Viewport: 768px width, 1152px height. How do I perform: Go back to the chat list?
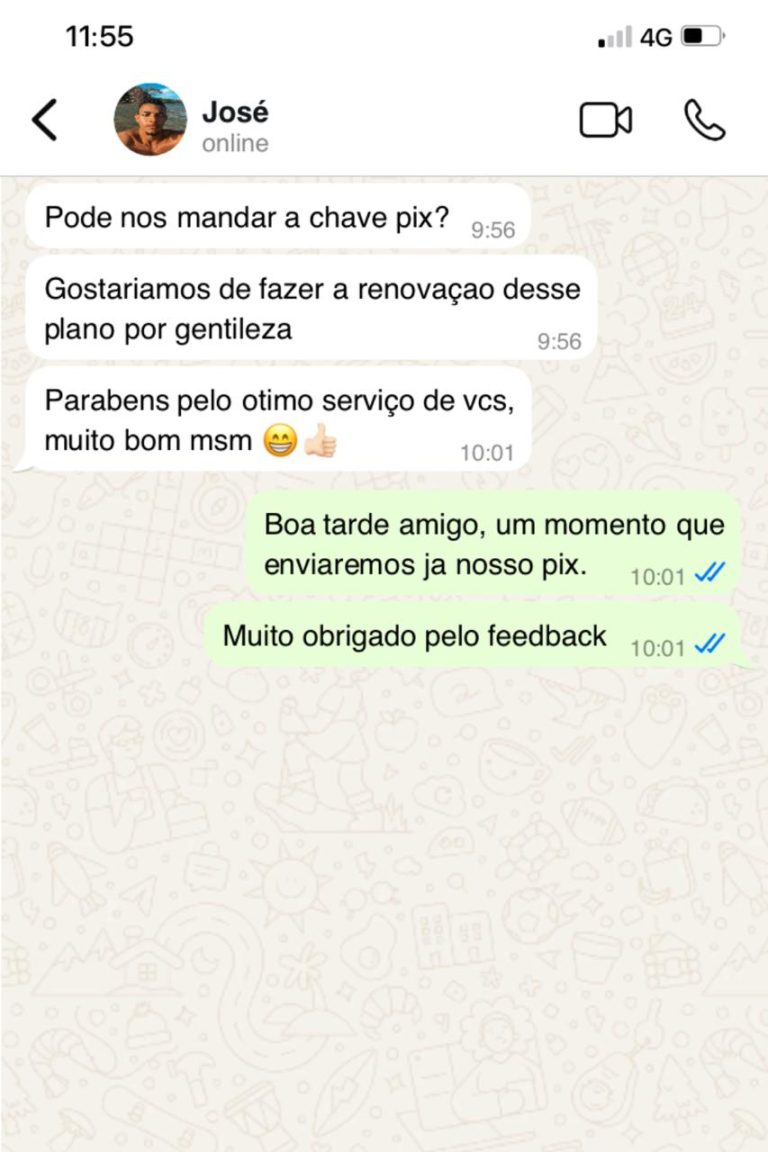coord(45,120)
